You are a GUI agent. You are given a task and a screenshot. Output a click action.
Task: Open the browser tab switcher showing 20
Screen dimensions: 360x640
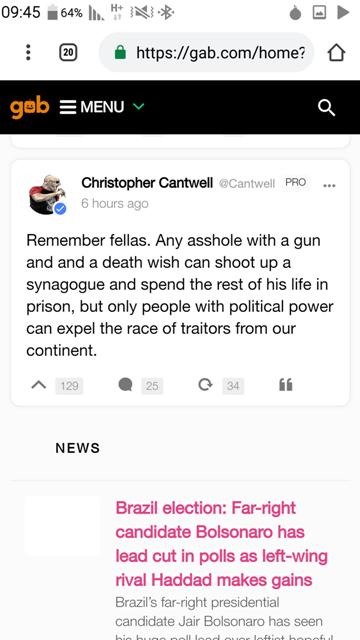[x=68, y=52]
